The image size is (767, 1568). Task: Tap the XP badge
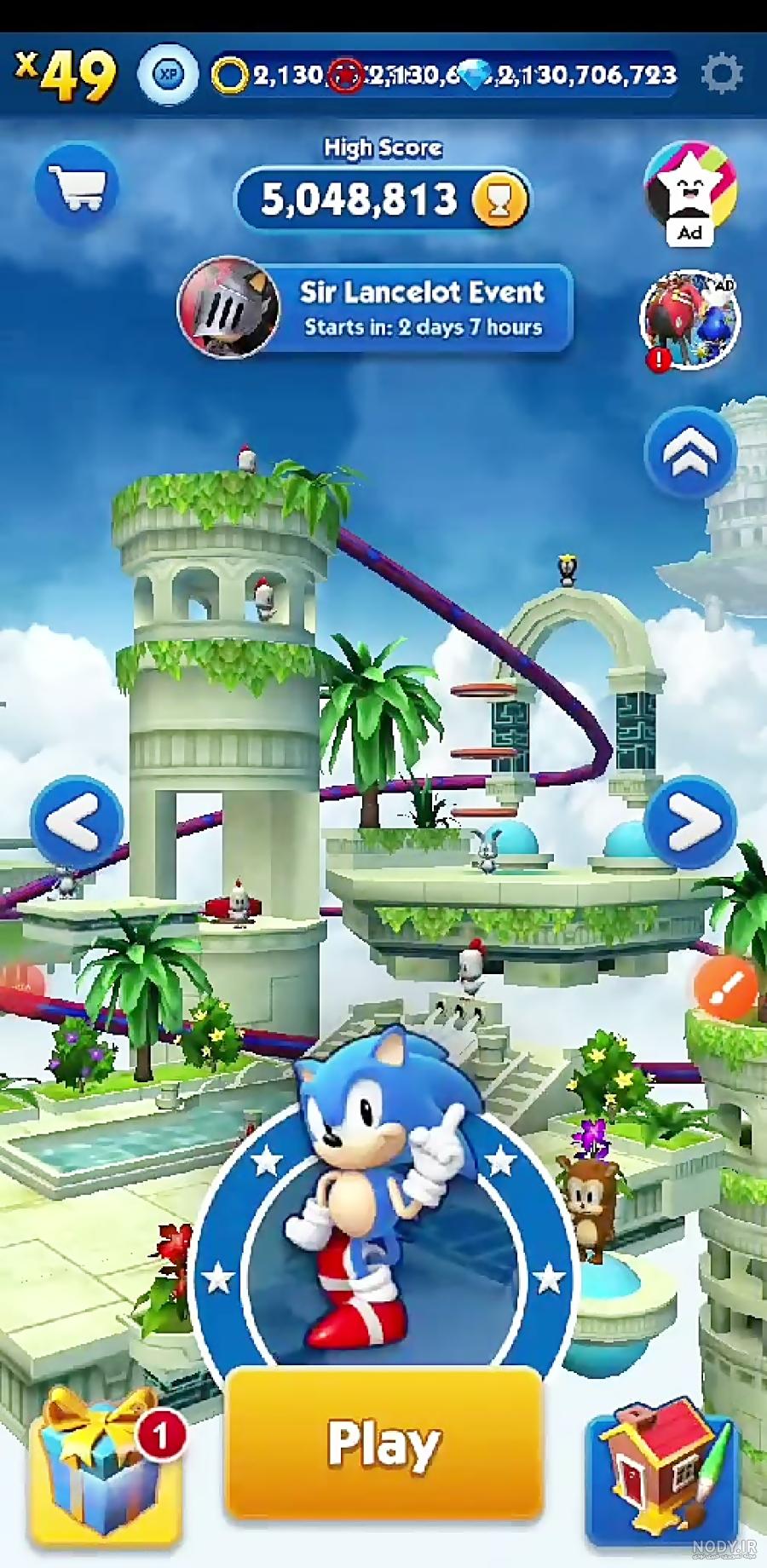tap(168, 75)
